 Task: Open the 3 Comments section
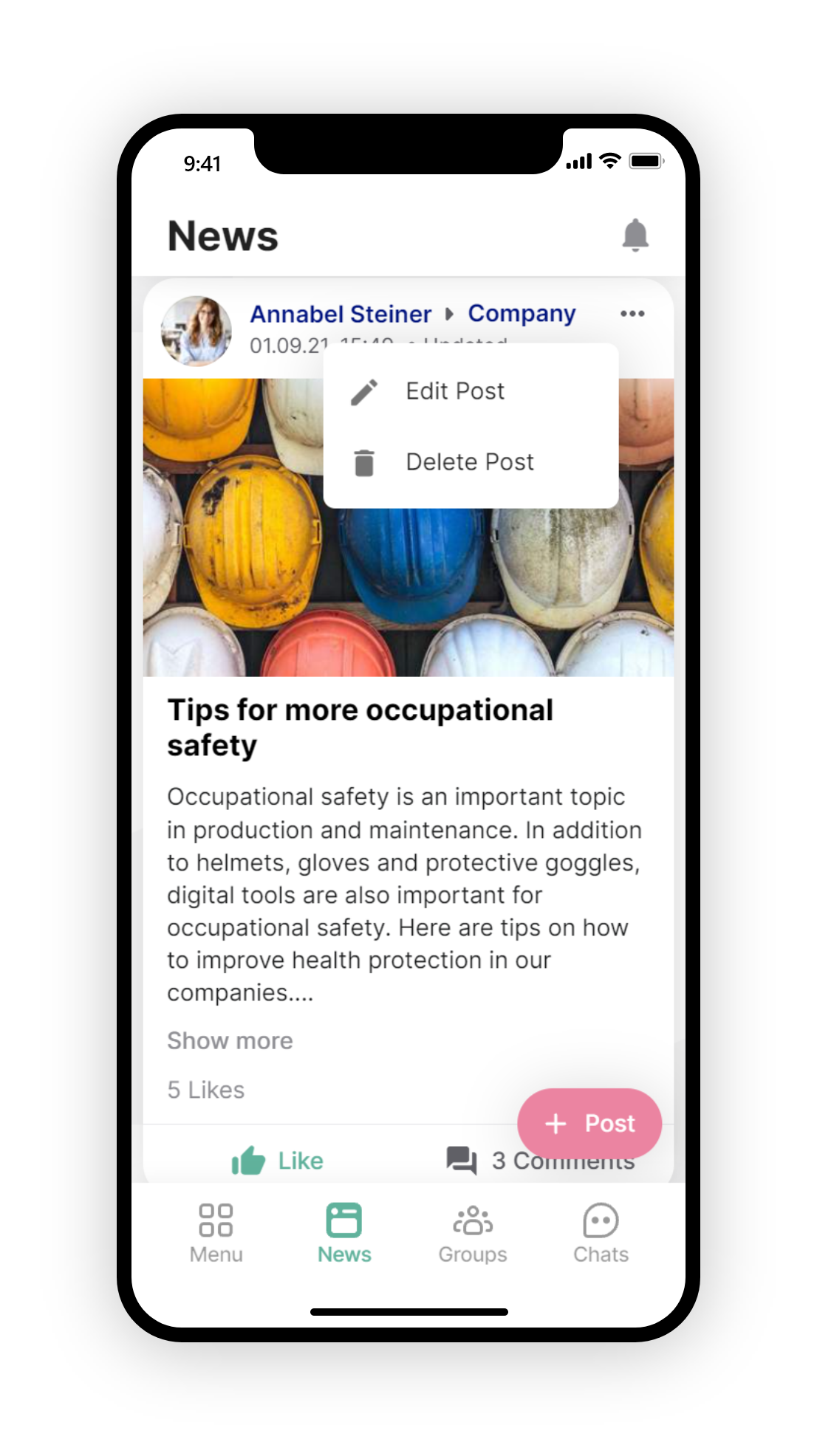(540, 1161)
